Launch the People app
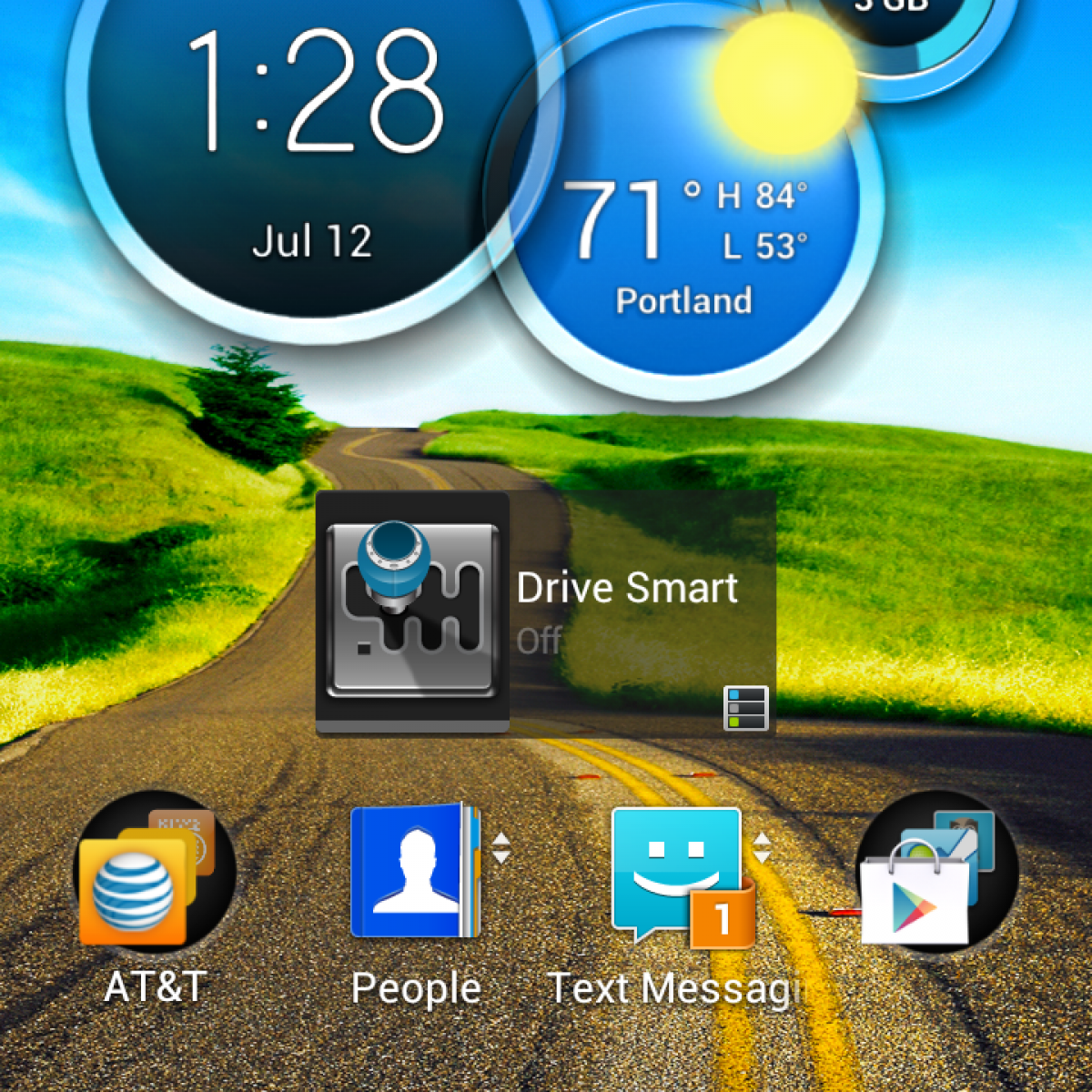Image resolution: width=1092 pixels, height=1092 pixels. (416, 874)
